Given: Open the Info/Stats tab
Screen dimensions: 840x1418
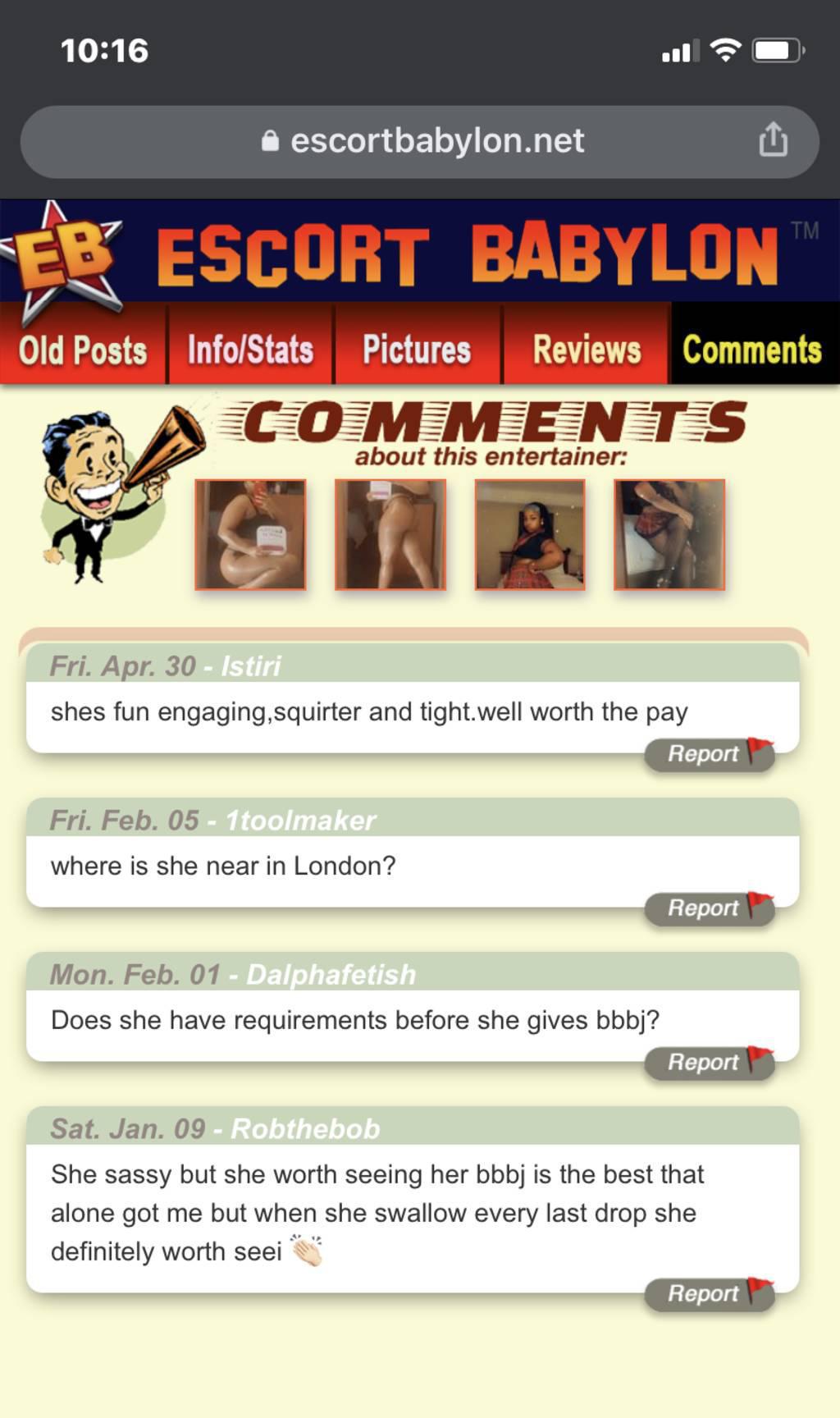Looking at the screenshot, I should (250, 350).
